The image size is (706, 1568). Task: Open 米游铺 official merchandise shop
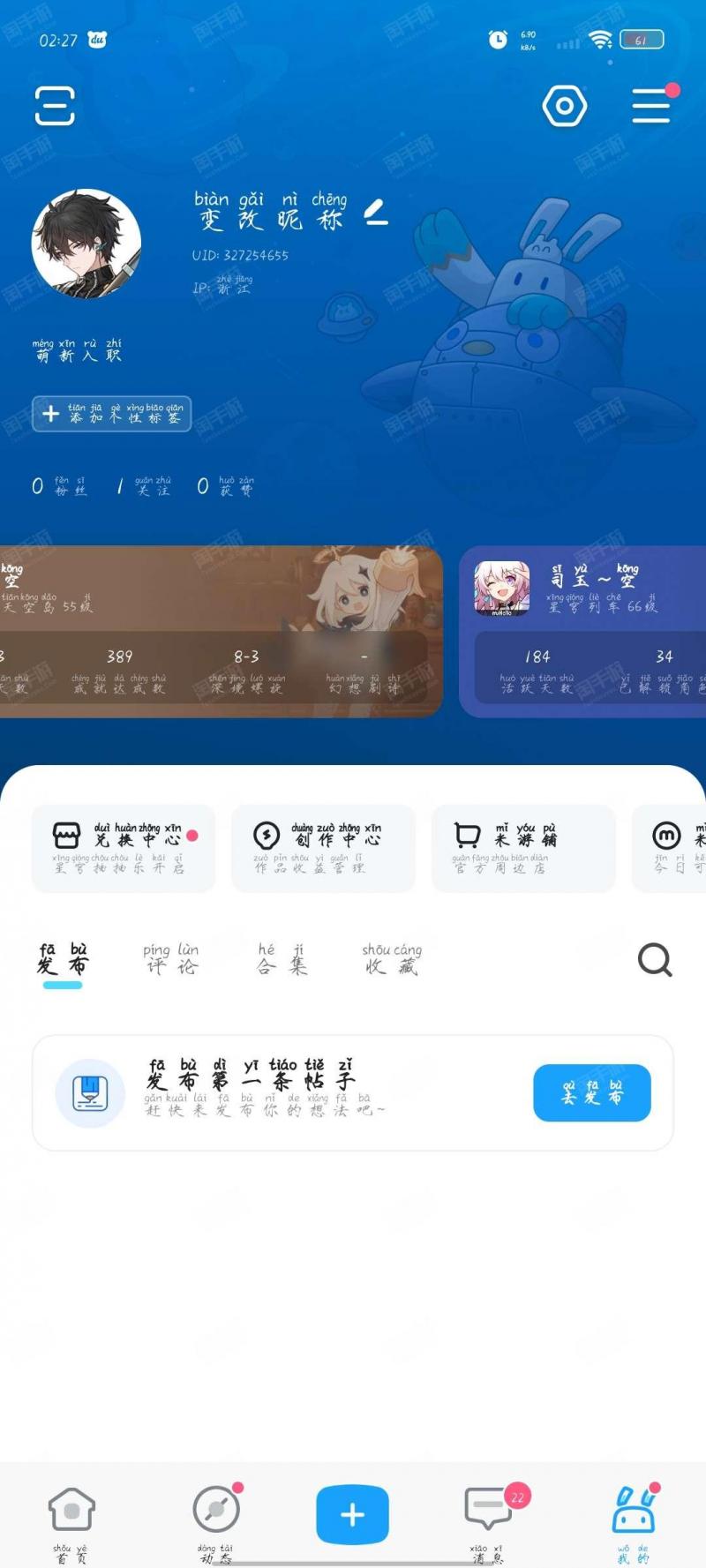(x=523, y=848)
